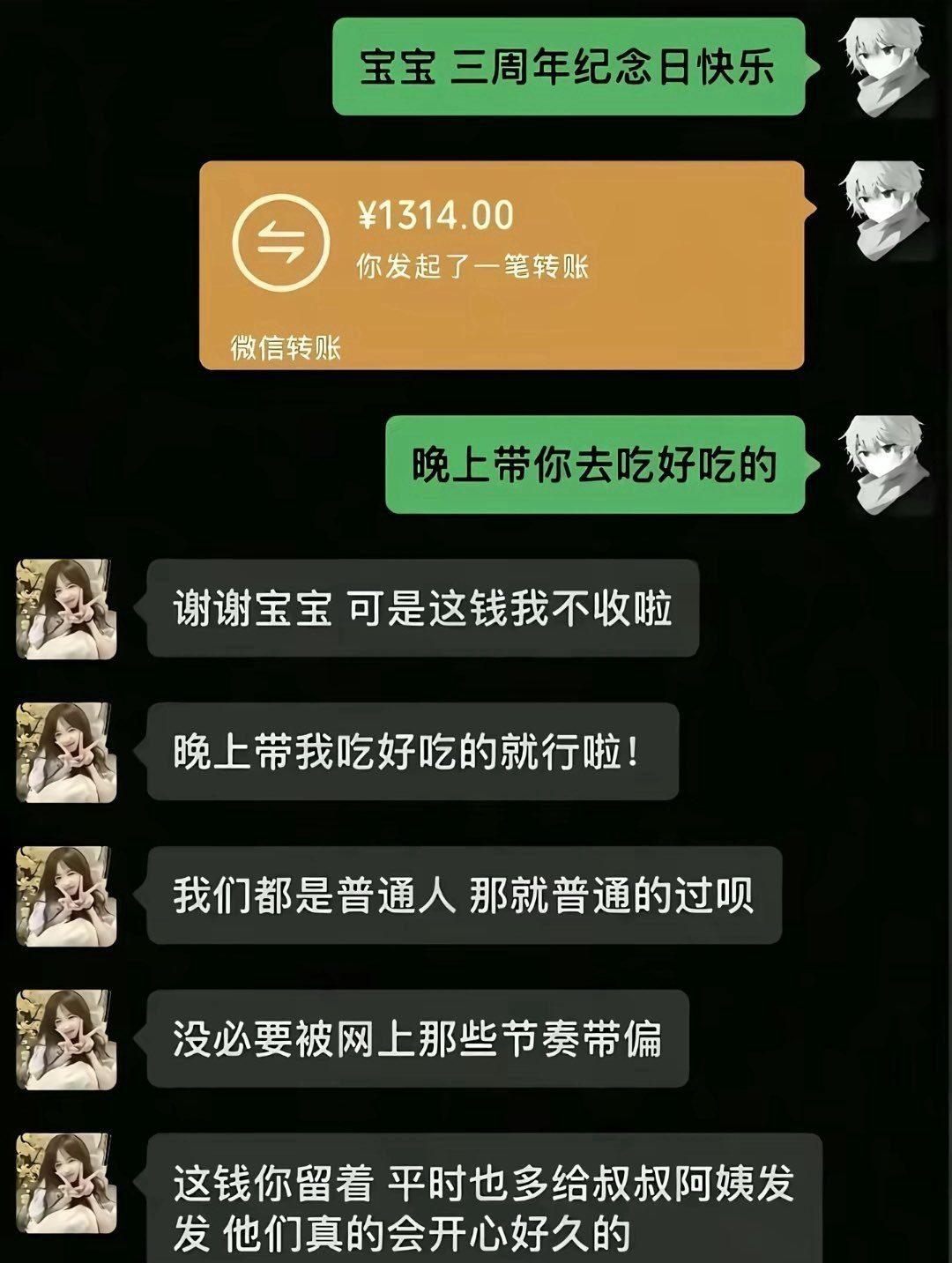This screenshot has height=1263, width=952.
Task: Open the ¥1314.00 WeChat transfer card
Action: [x=502, y=264]
